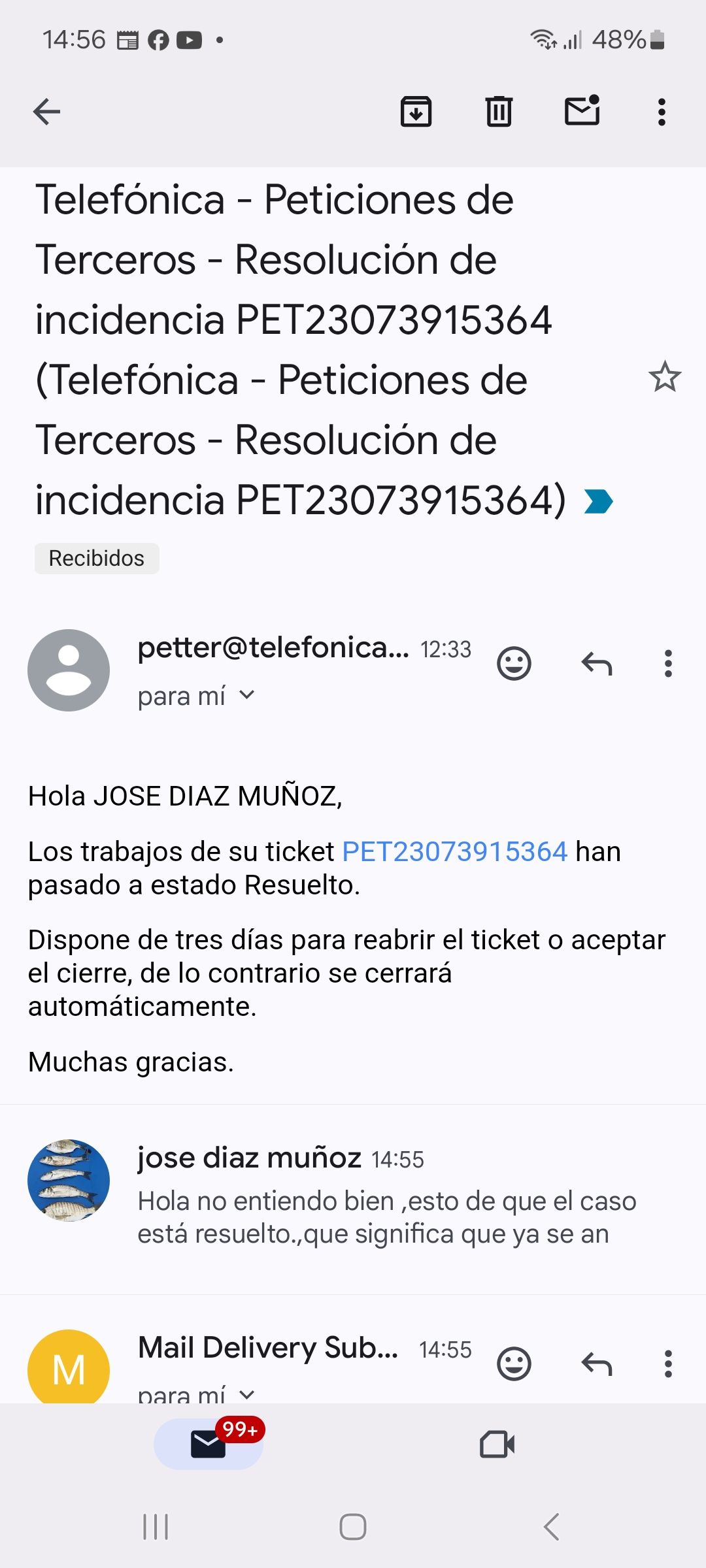Open the Meet video tab
This screenshot has height=1568, width=706.
pos(496,1445)
